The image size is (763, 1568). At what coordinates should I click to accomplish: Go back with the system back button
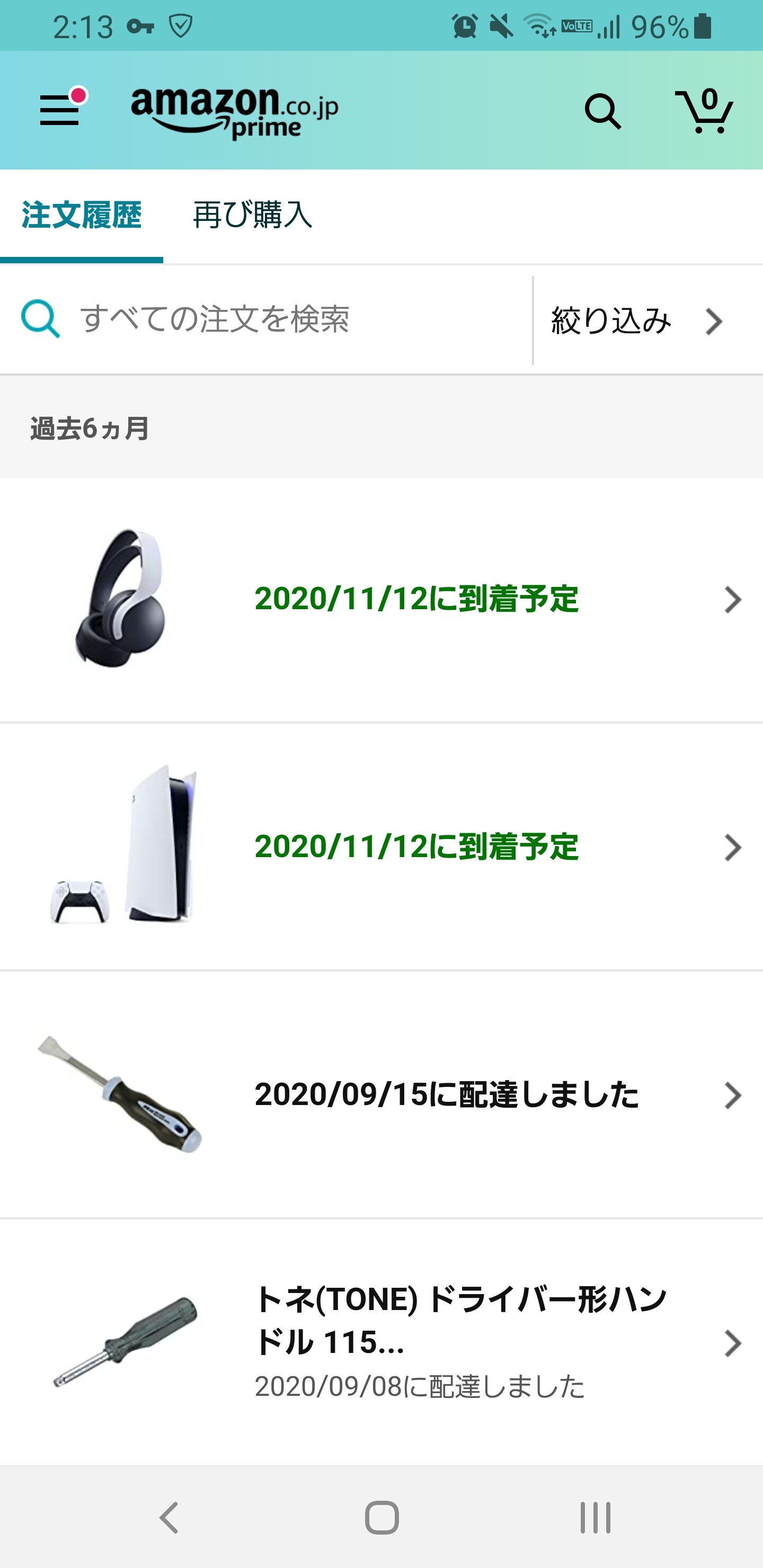168,1517
